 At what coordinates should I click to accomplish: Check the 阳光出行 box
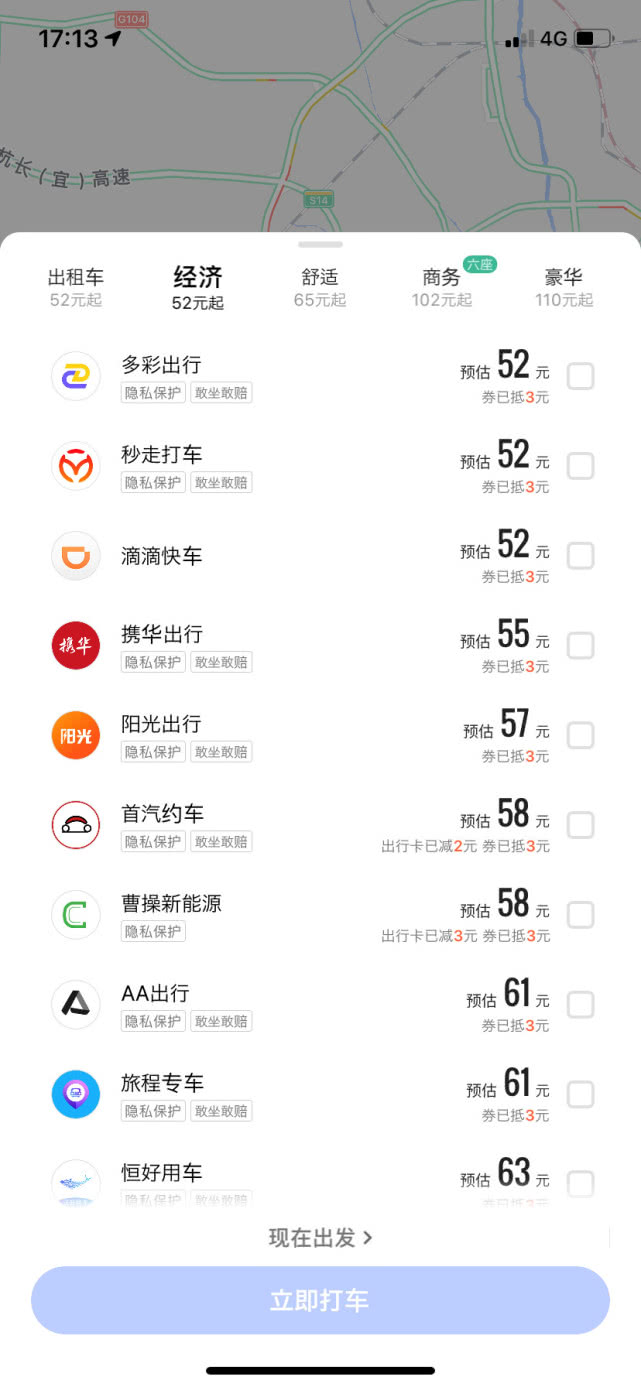click(x=581, y=735)
